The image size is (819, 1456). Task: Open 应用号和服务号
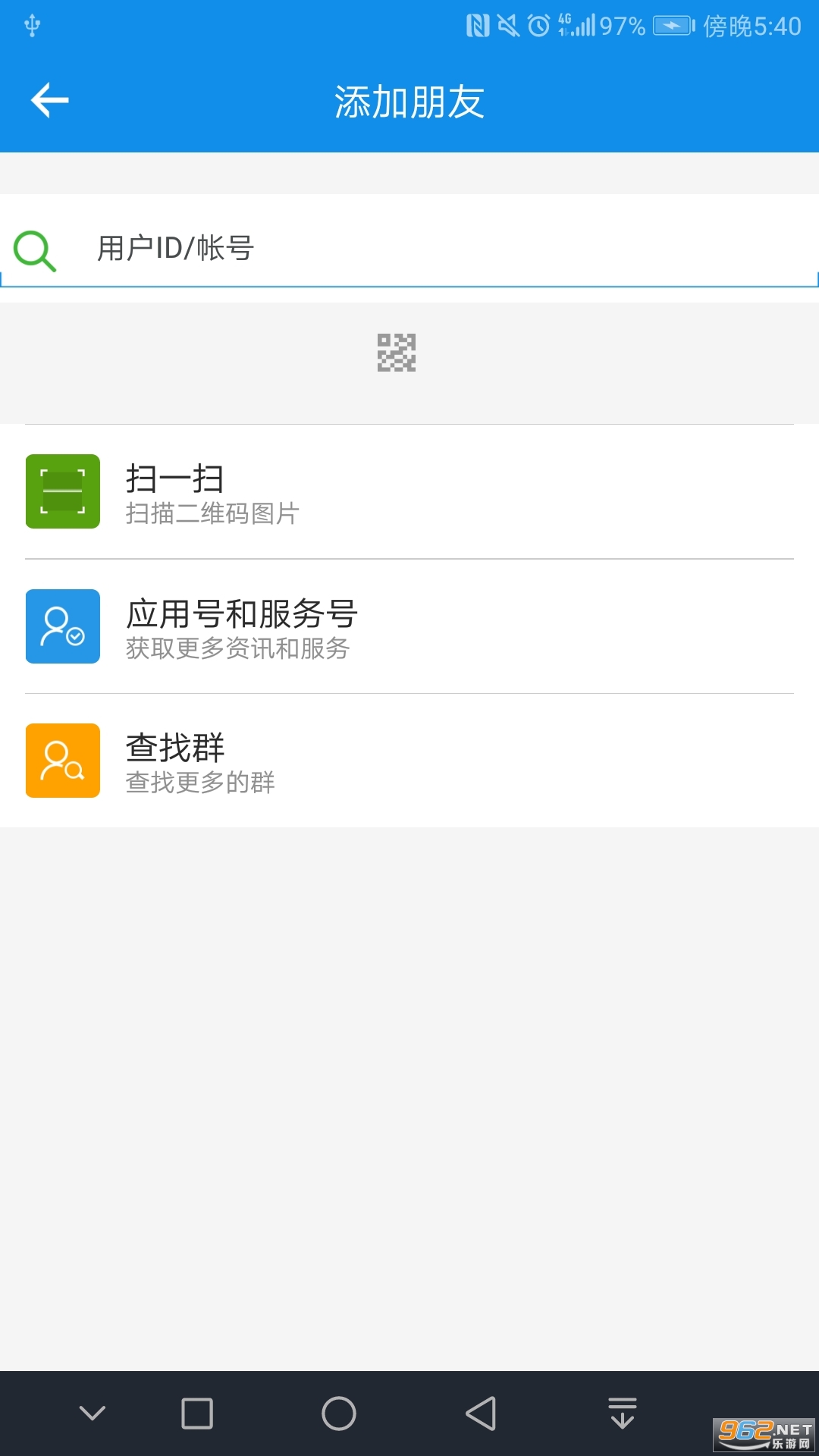click(409, 626)
